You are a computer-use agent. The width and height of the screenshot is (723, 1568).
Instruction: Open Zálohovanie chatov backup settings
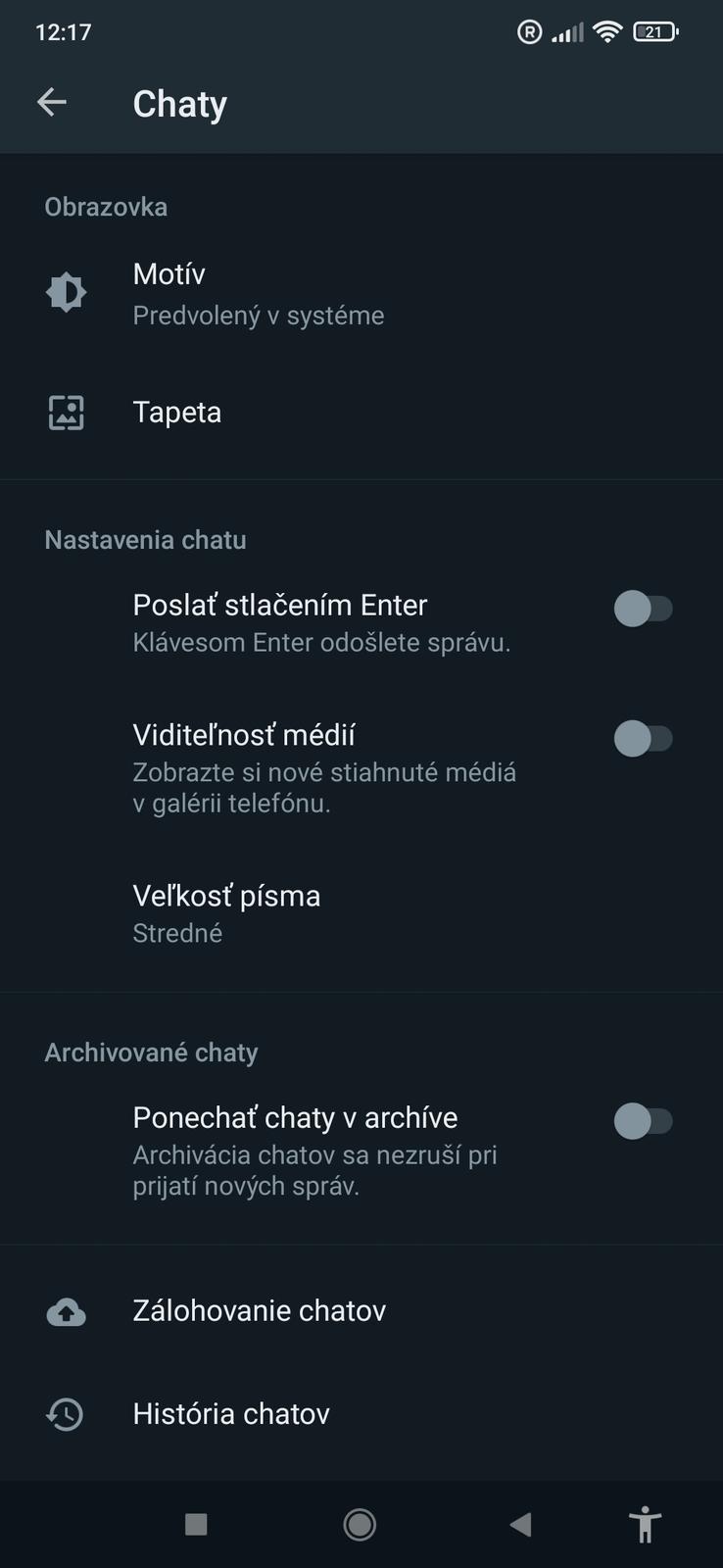coord(260,1311)
